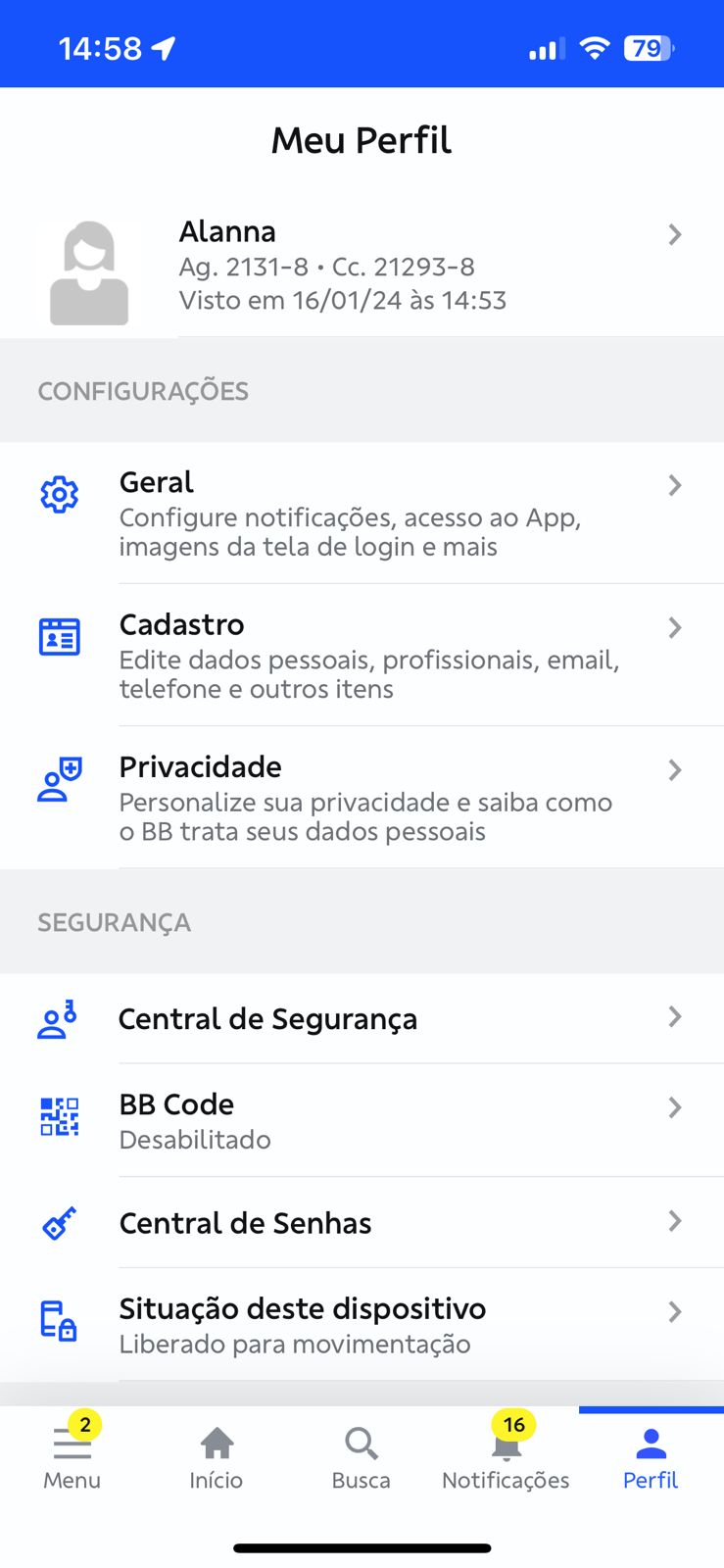Open the BB Code option

(x=362, y=1120)
